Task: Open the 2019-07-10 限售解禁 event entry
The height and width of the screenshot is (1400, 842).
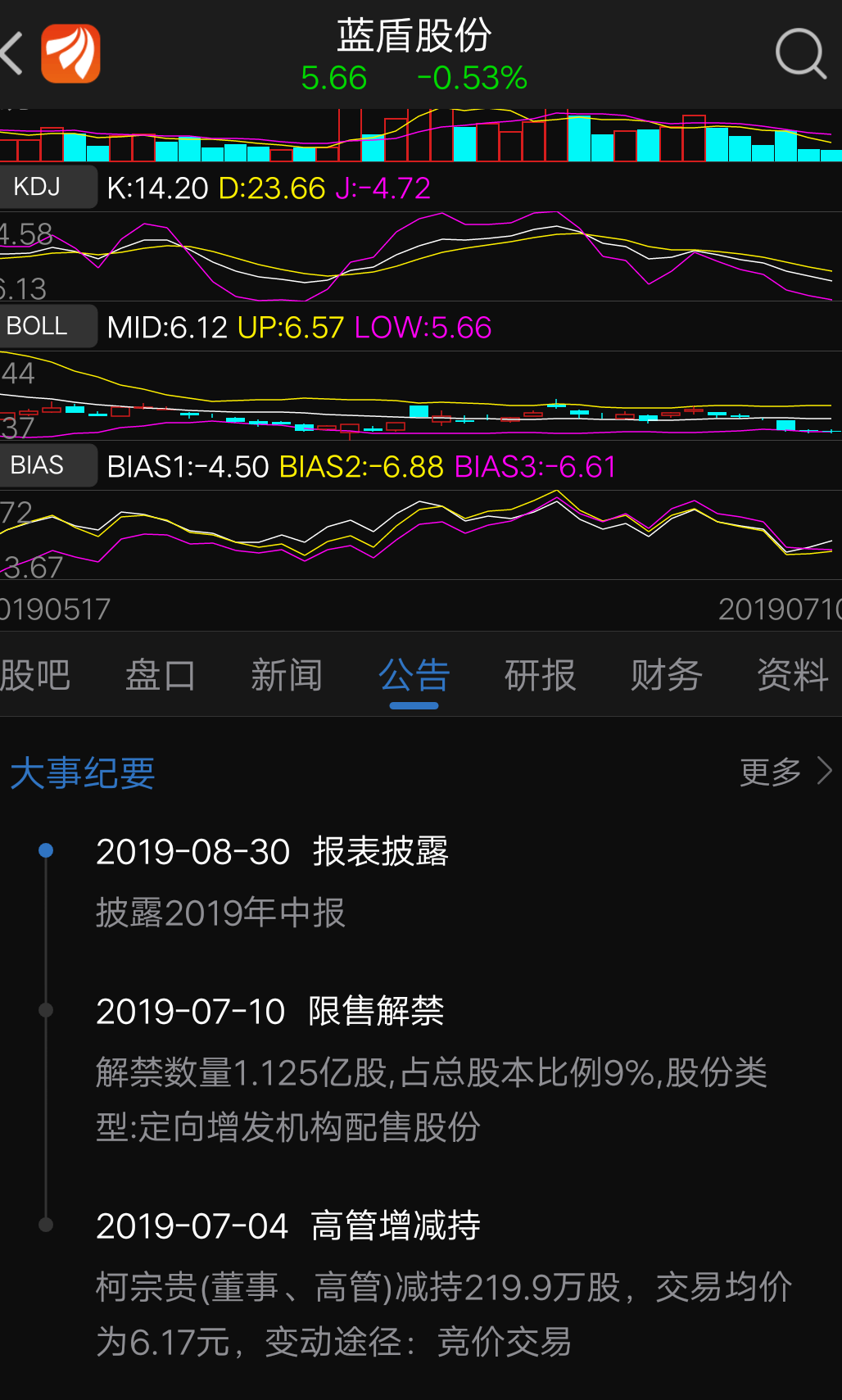Action: (270, 1013)
